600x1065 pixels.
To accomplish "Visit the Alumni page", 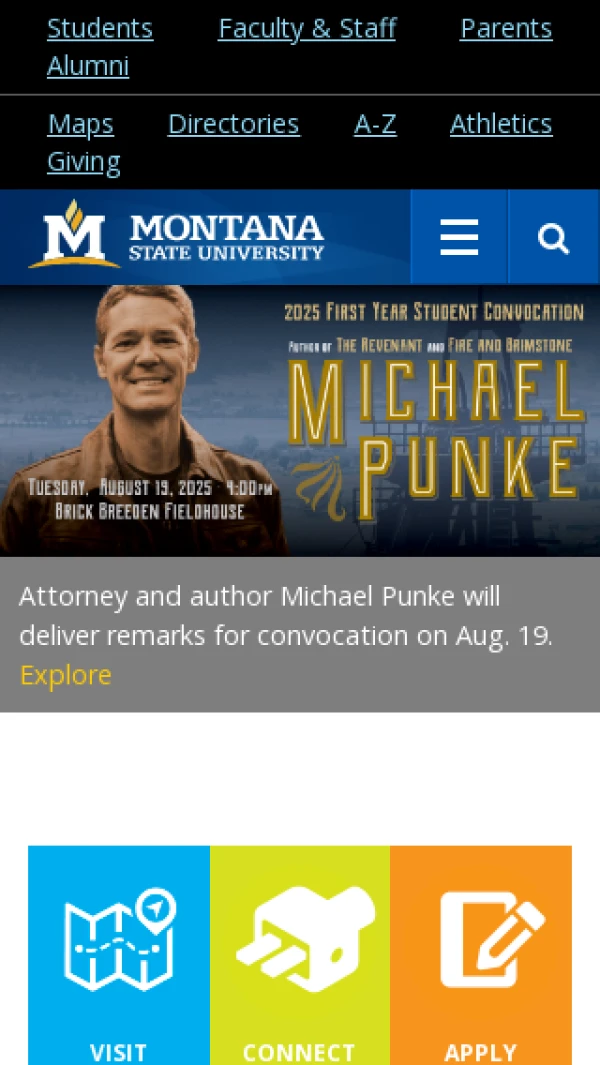I will (88, 66).
